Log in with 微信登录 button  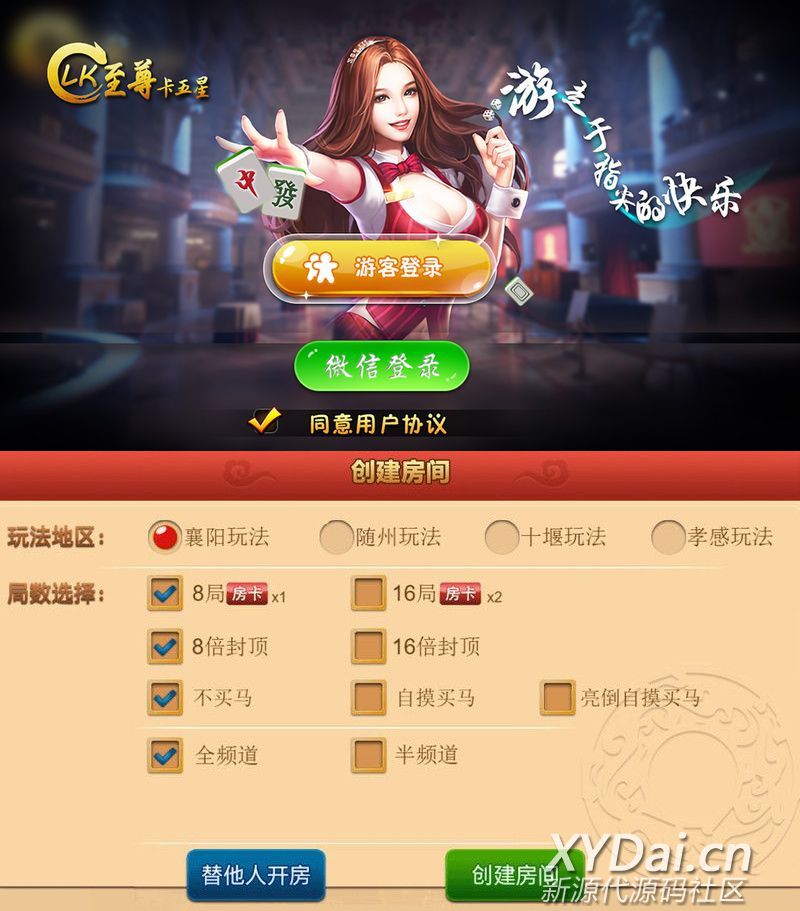click(381, 367)
